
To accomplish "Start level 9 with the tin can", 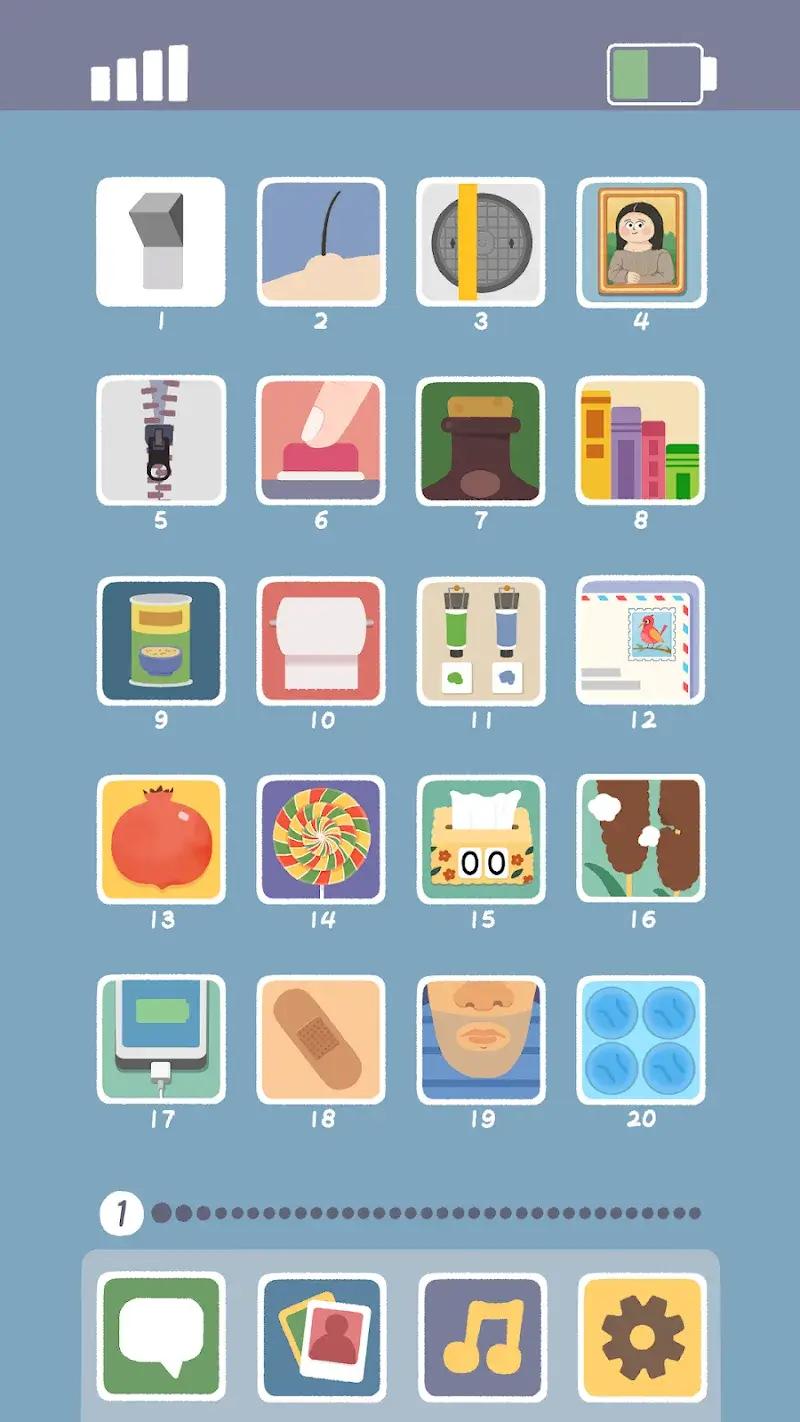I will pyautogui.click(x=161, y=641).
